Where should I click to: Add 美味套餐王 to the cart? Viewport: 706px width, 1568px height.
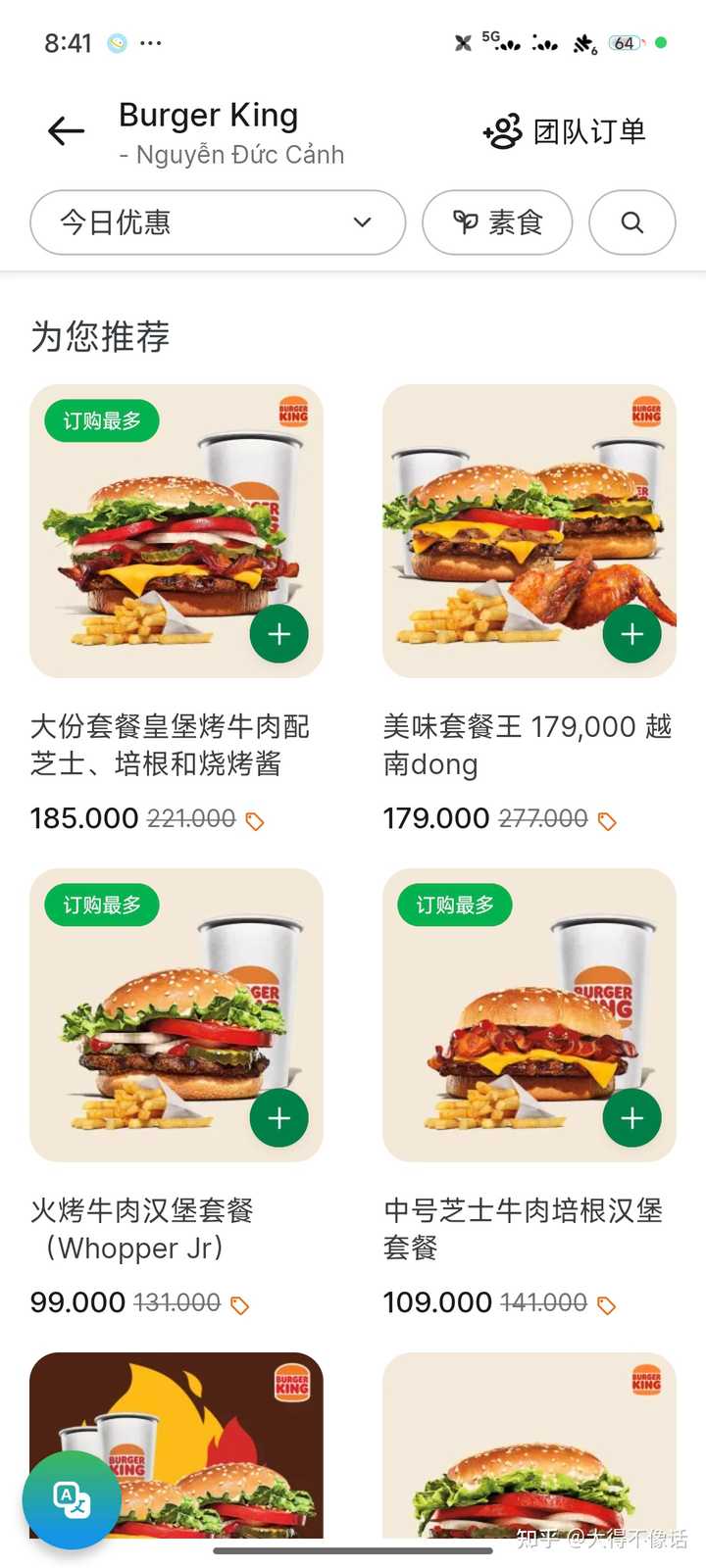point(632,634)
